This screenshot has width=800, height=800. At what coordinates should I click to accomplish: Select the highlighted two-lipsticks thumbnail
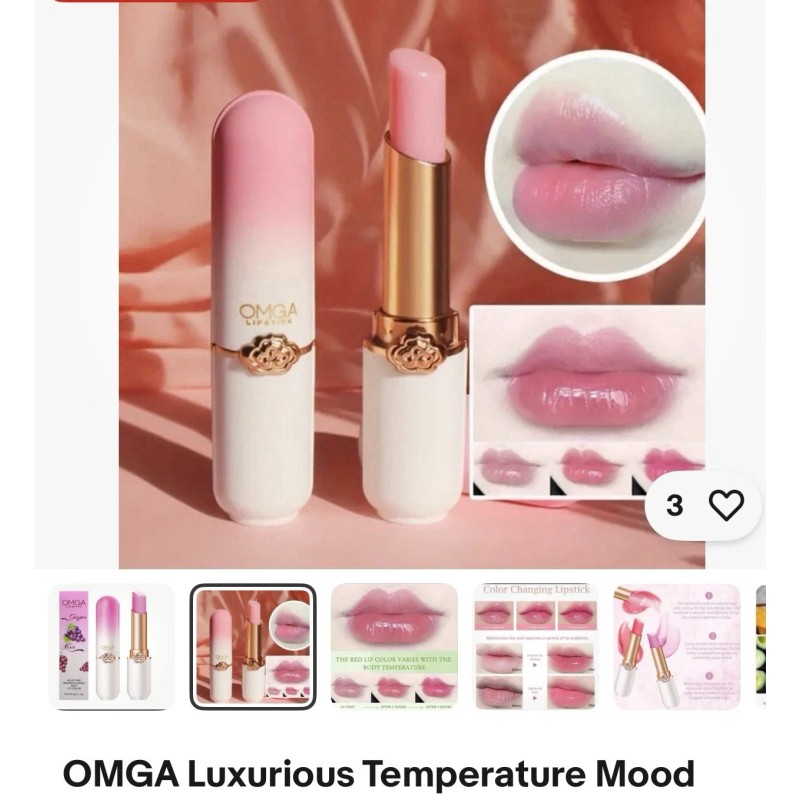pos(253,647)
